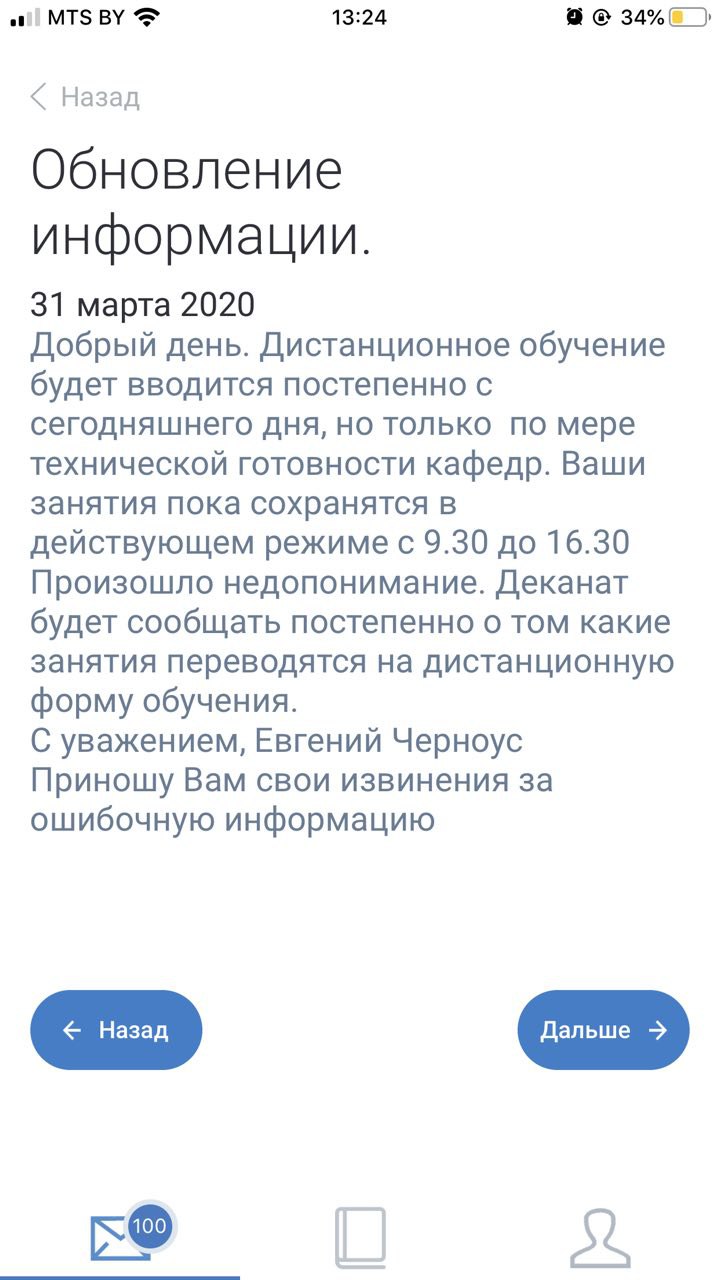
Task: Open the messages tab with 100 badge
Action: coord(120,1239)
